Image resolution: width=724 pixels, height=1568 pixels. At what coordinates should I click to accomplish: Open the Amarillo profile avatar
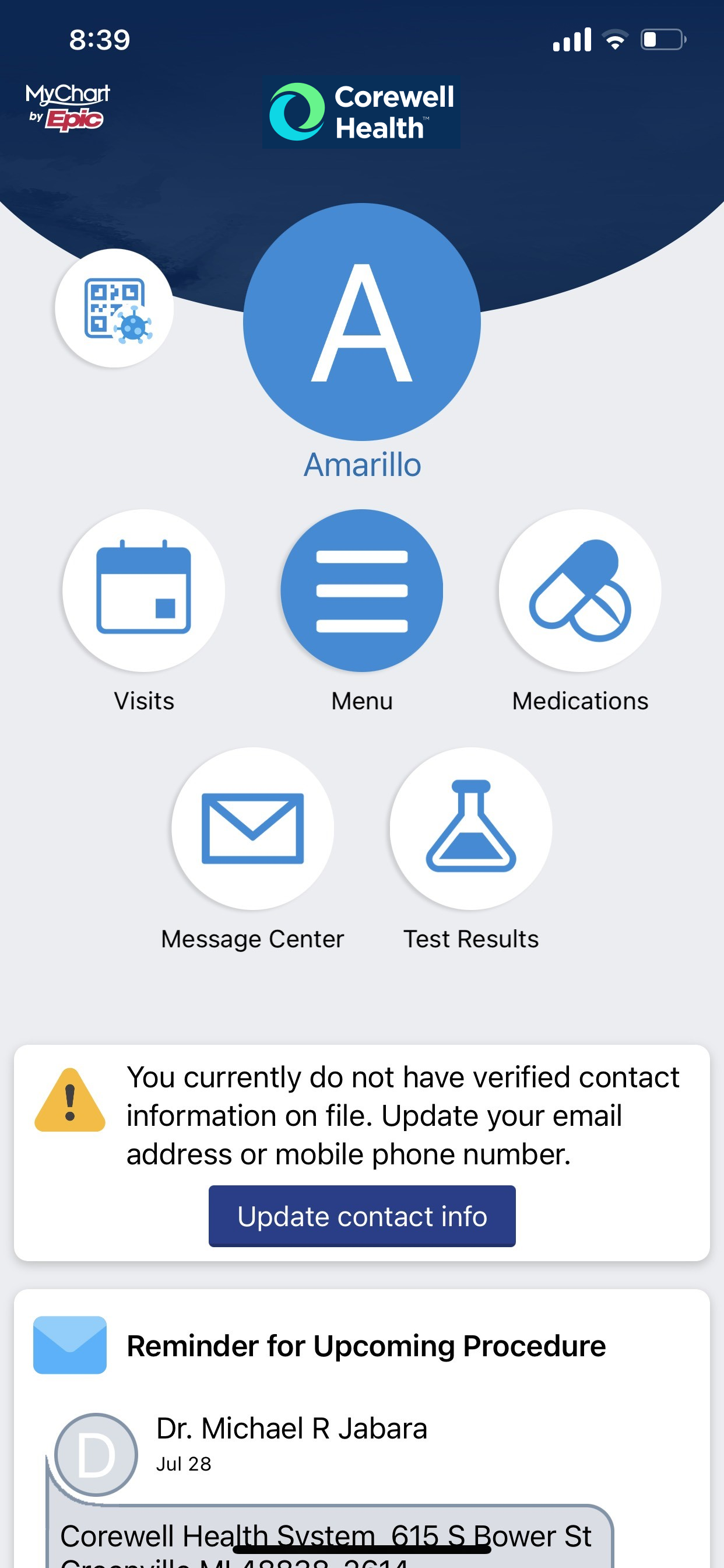point(362,322)
